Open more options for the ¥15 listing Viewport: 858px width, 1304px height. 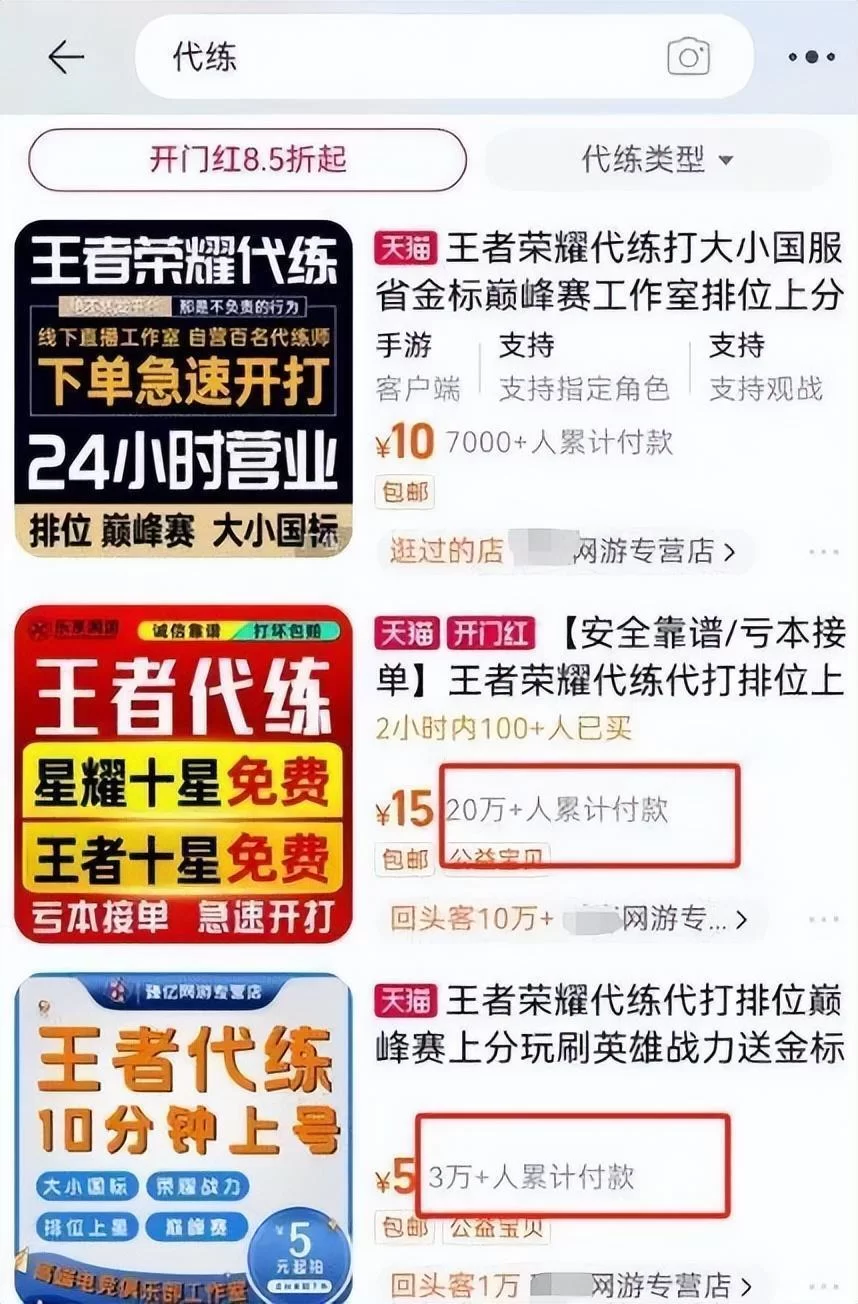pos(823,919)
